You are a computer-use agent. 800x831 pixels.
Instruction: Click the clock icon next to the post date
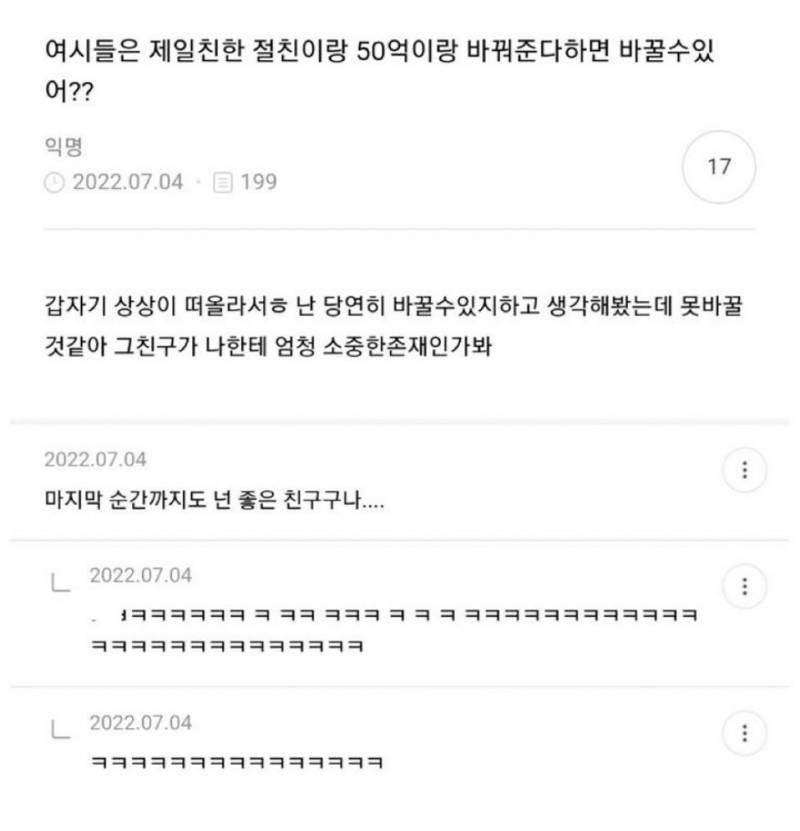point(55,181)
